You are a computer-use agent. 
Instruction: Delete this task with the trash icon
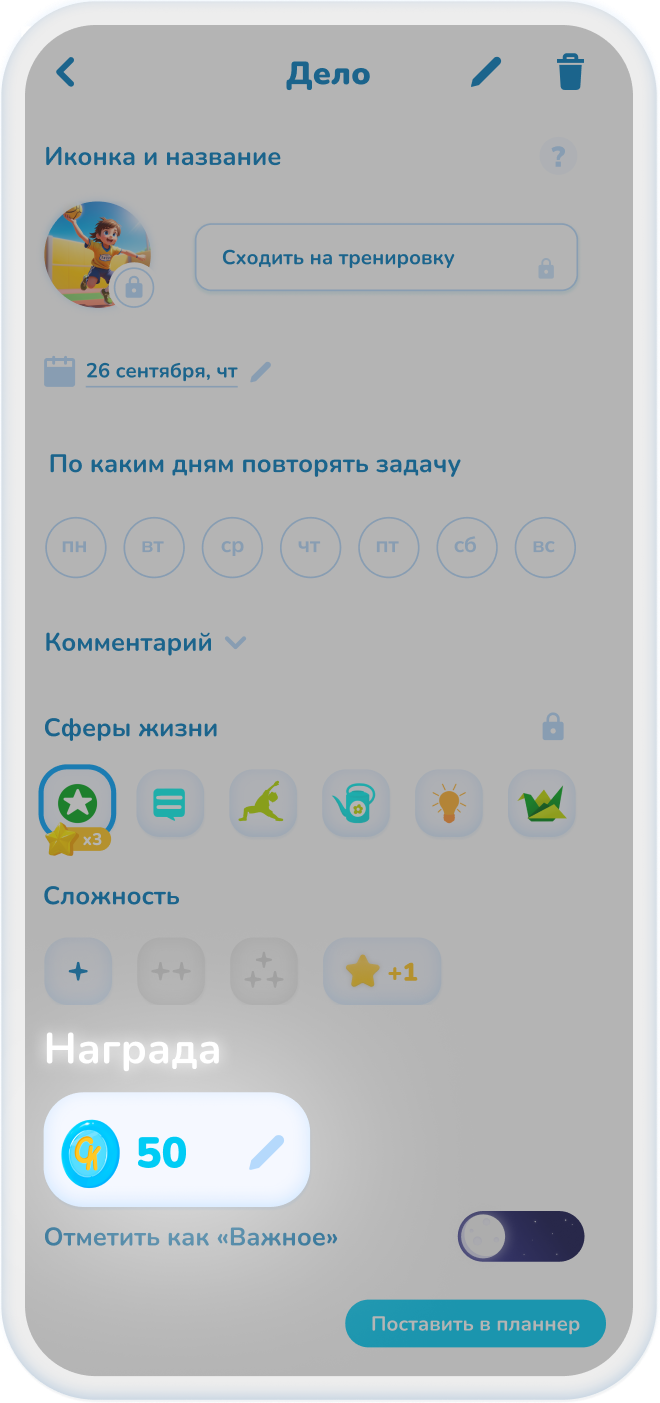[570, 73]
